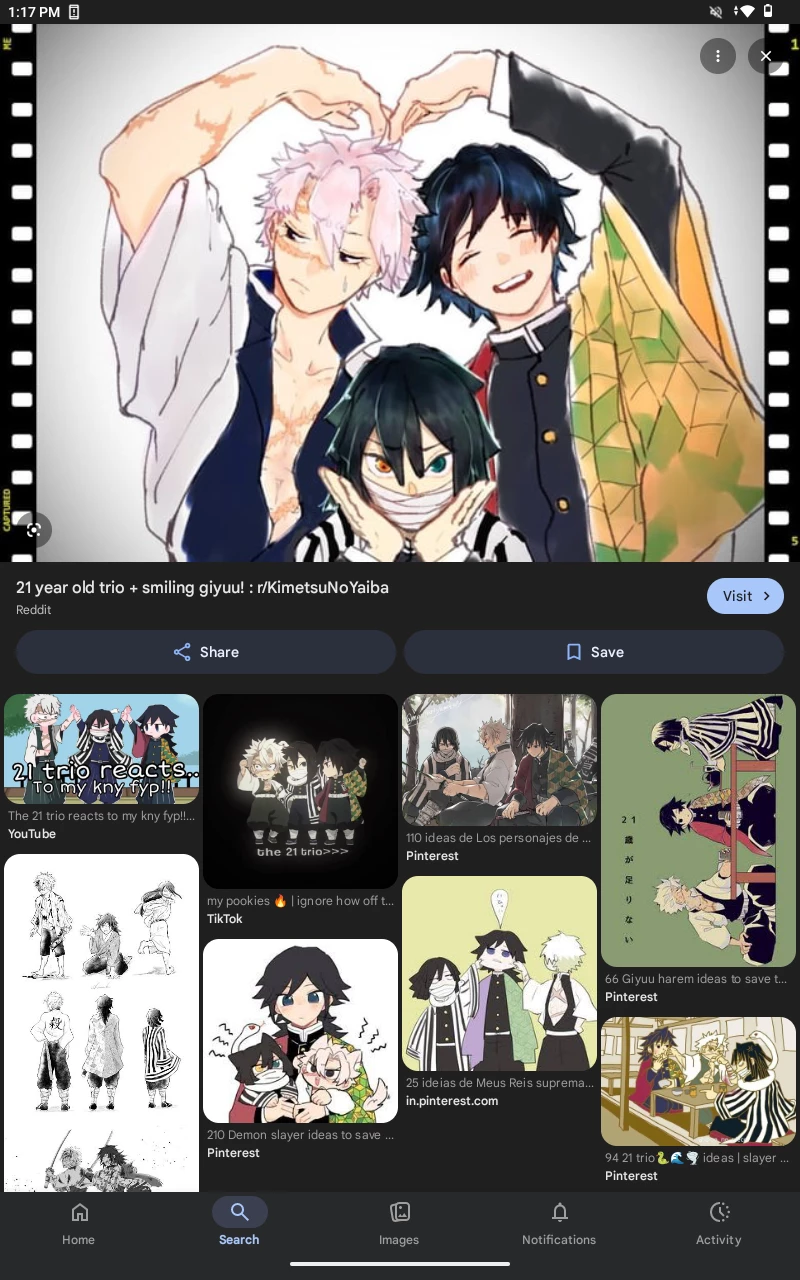Screen dimensions: 800x1280
Task: Open the three-dot overflow menu
Action: pyautogui.click(x=718, y=56)
